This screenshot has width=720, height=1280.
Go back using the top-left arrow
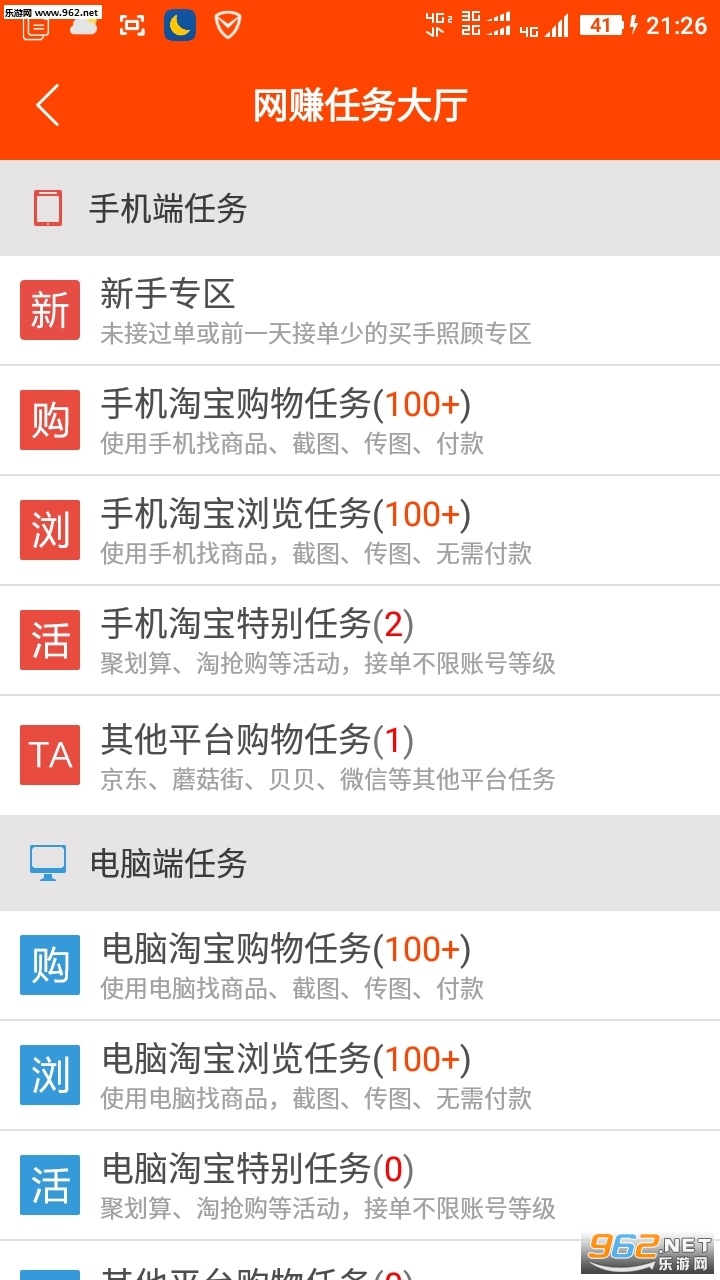pos(47,105)
